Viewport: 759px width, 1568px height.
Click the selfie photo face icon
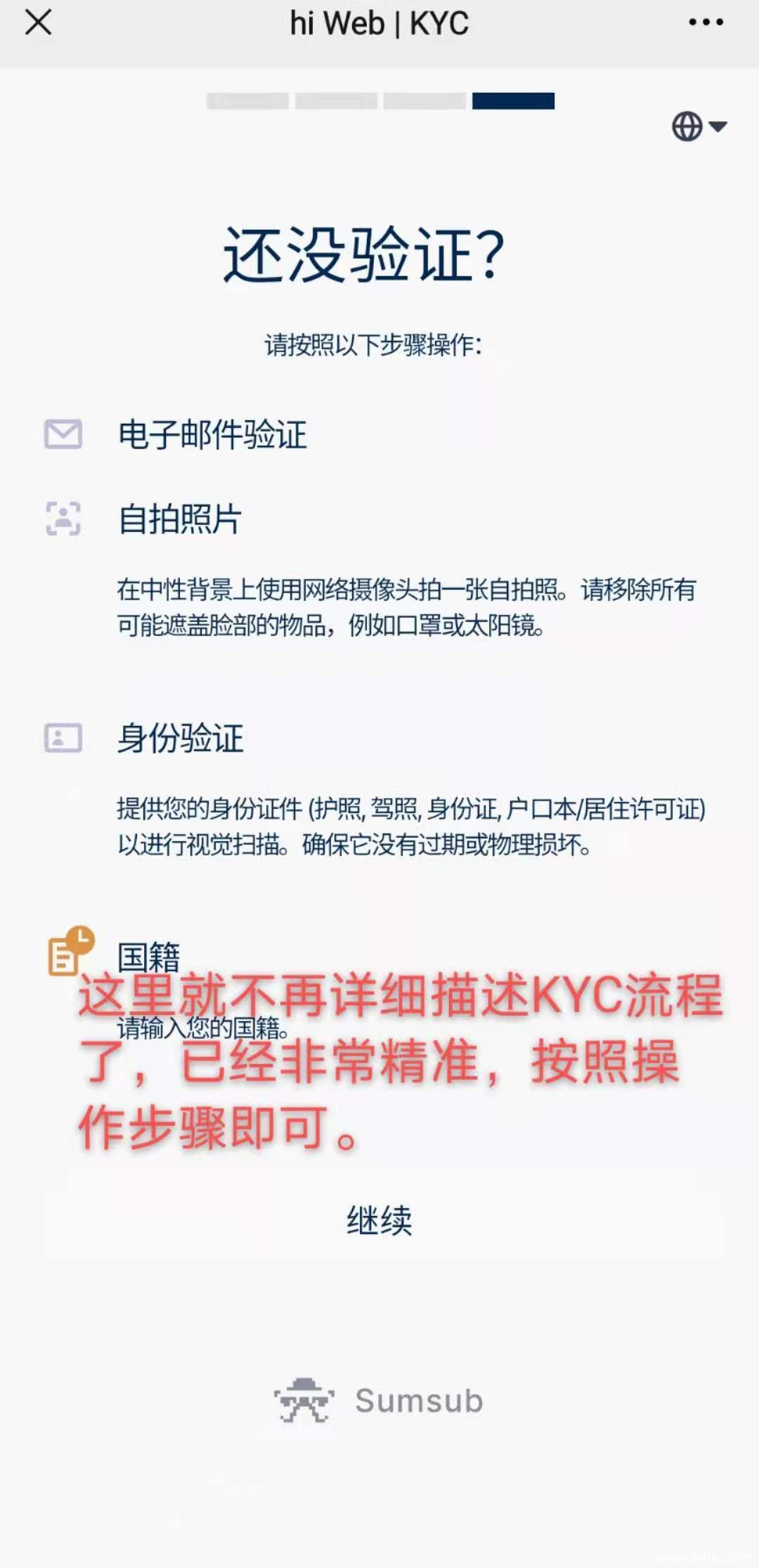pyautogui.click(x=62, y=517)
